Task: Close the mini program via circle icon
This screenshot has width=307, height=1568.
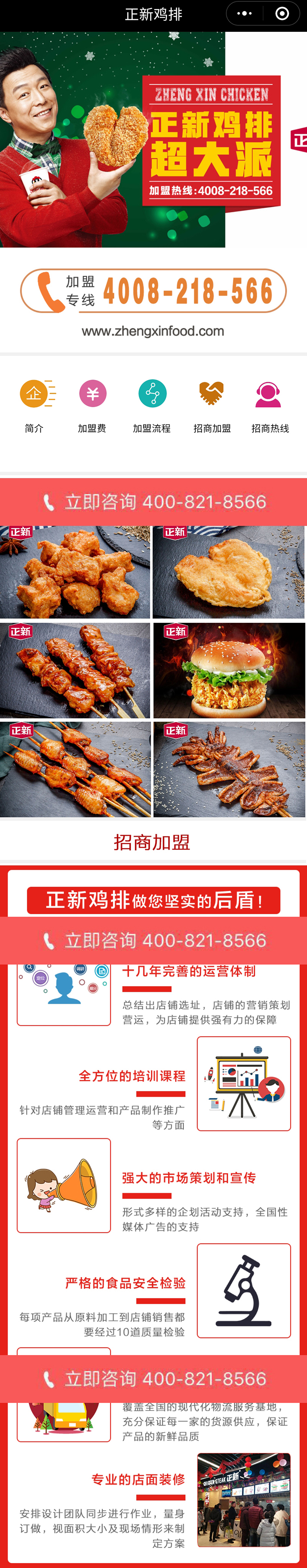Action: [282, 13]
